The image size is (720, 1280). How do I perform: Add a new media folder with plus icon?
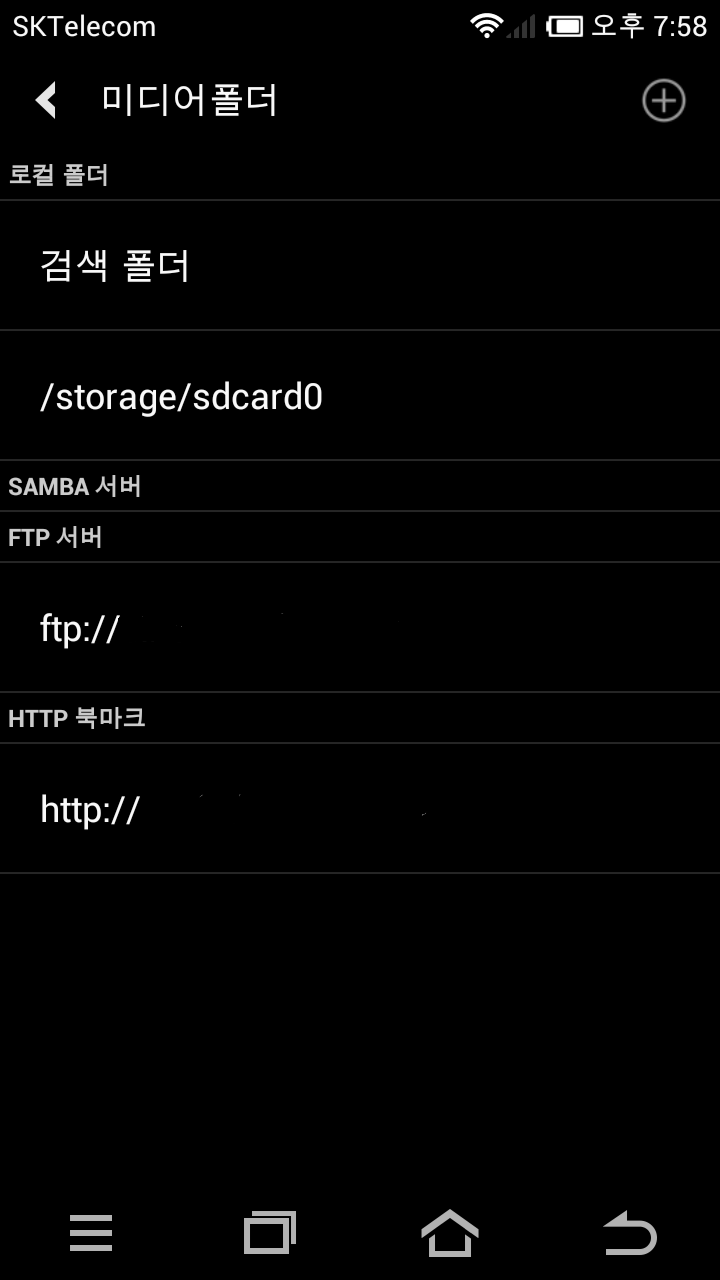coord(663,100)
